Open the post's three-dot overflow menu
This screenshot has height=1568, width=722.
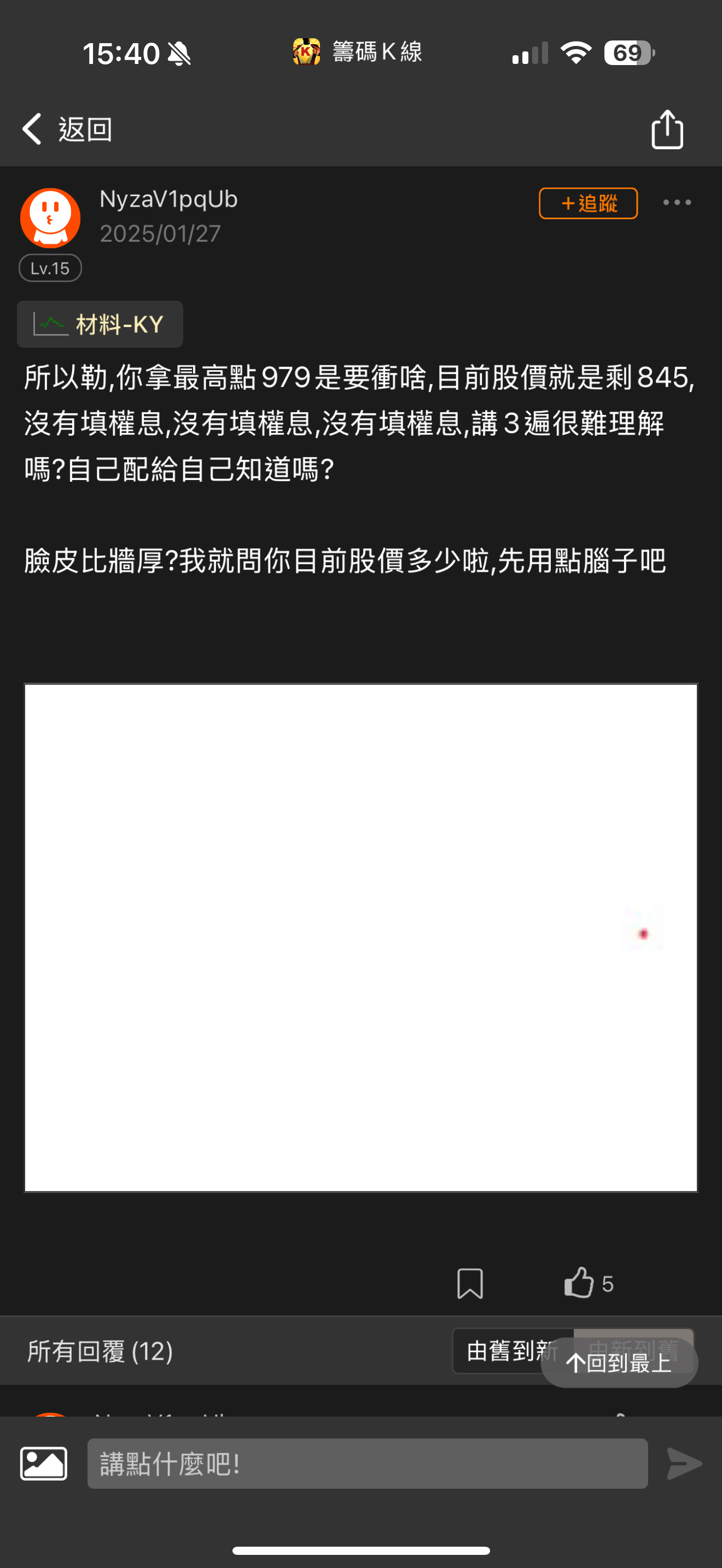677,203
